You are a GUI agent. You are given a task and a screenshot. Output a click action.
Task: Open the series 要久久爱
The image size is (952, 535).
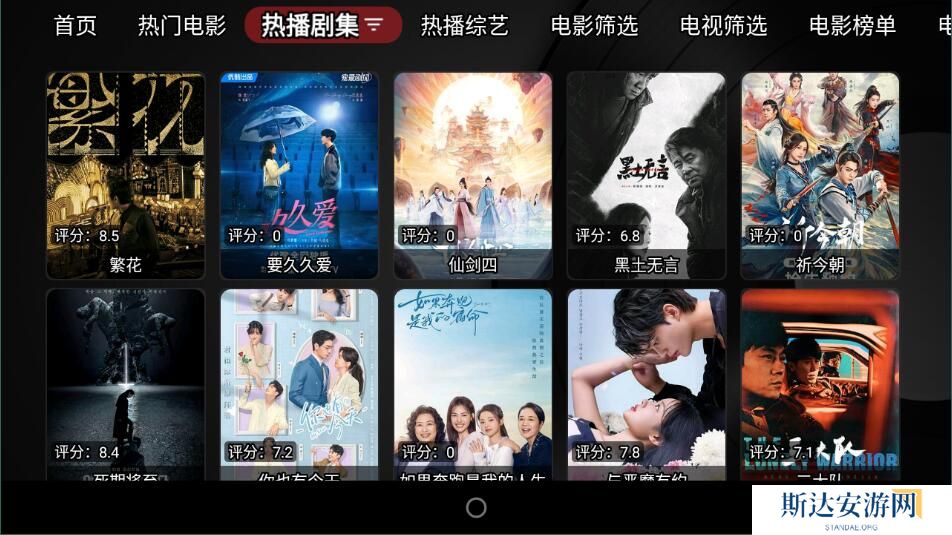[299, 175]
